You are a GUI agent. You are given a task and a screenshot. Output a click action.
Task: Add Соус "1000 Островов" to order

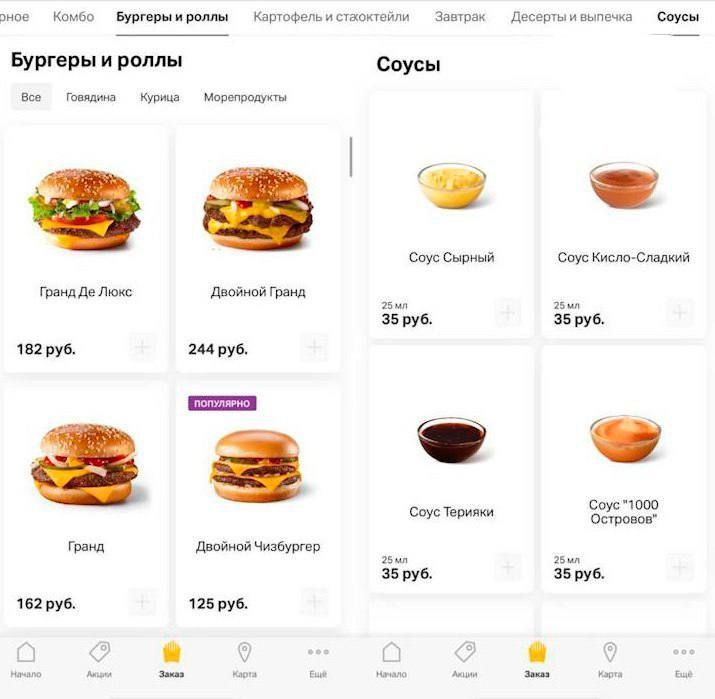[x=680, y=567]
